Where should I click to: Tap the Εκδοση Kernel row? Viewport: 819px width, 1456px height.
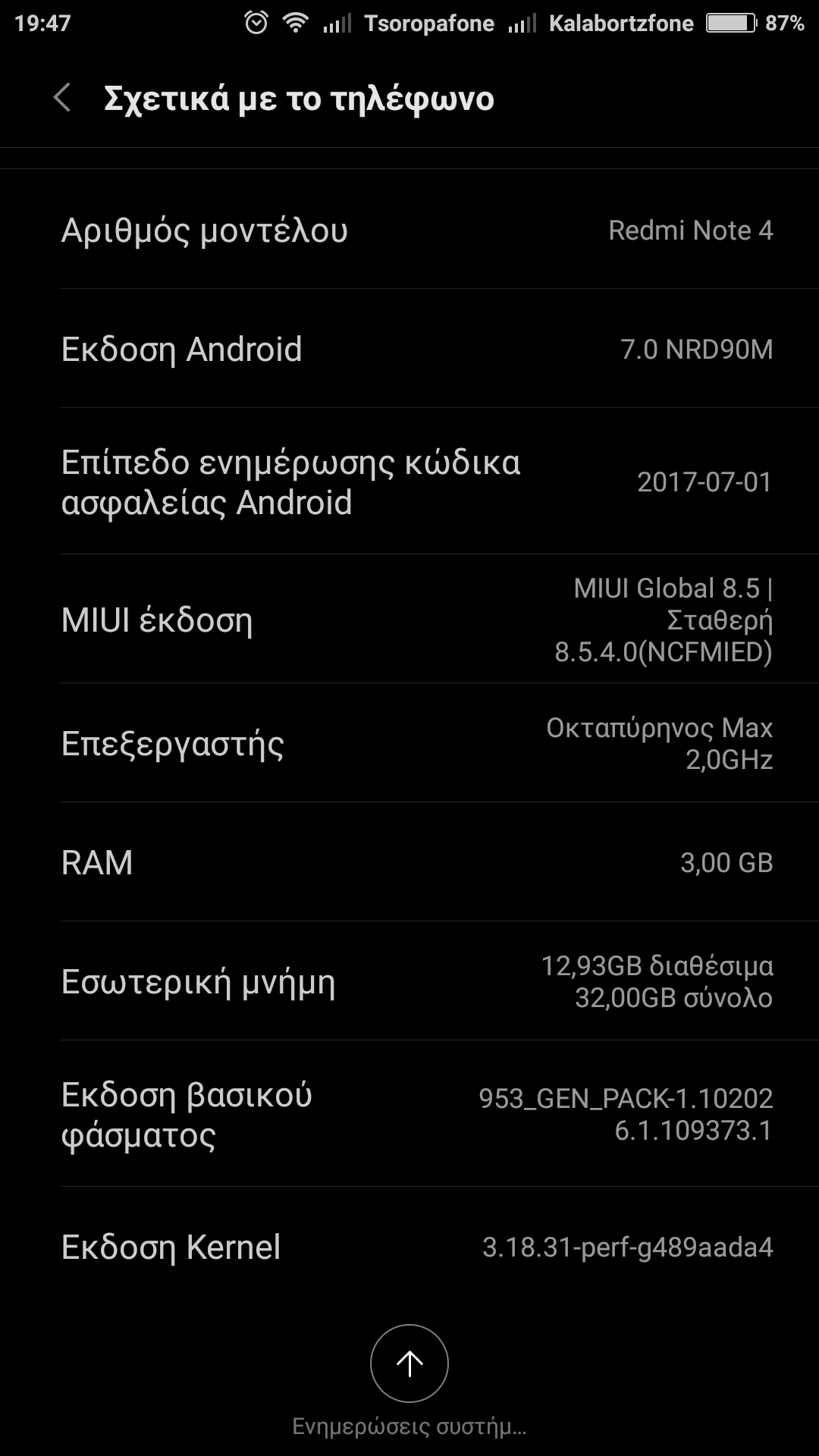tap(409, 1247)
